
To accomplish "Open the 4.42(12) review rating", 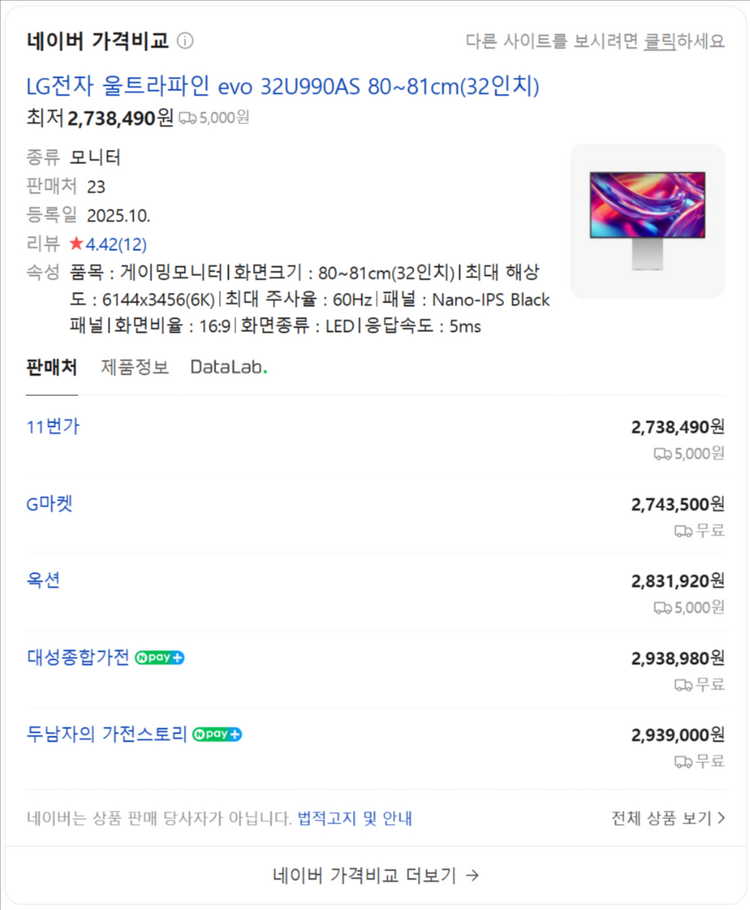I will [108, 244].
